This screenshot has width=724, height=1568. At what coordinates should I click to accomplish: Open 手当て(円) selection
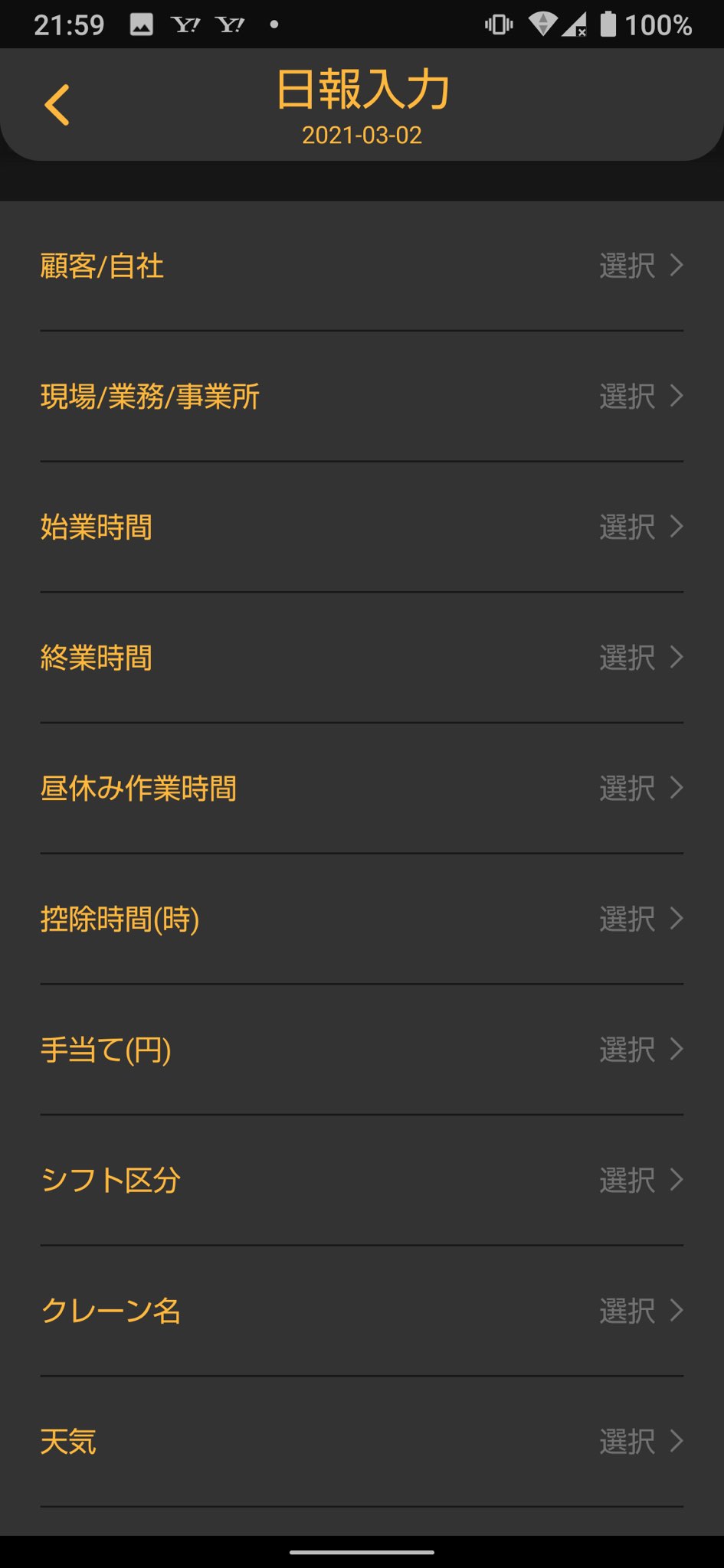click(362, 1050)
